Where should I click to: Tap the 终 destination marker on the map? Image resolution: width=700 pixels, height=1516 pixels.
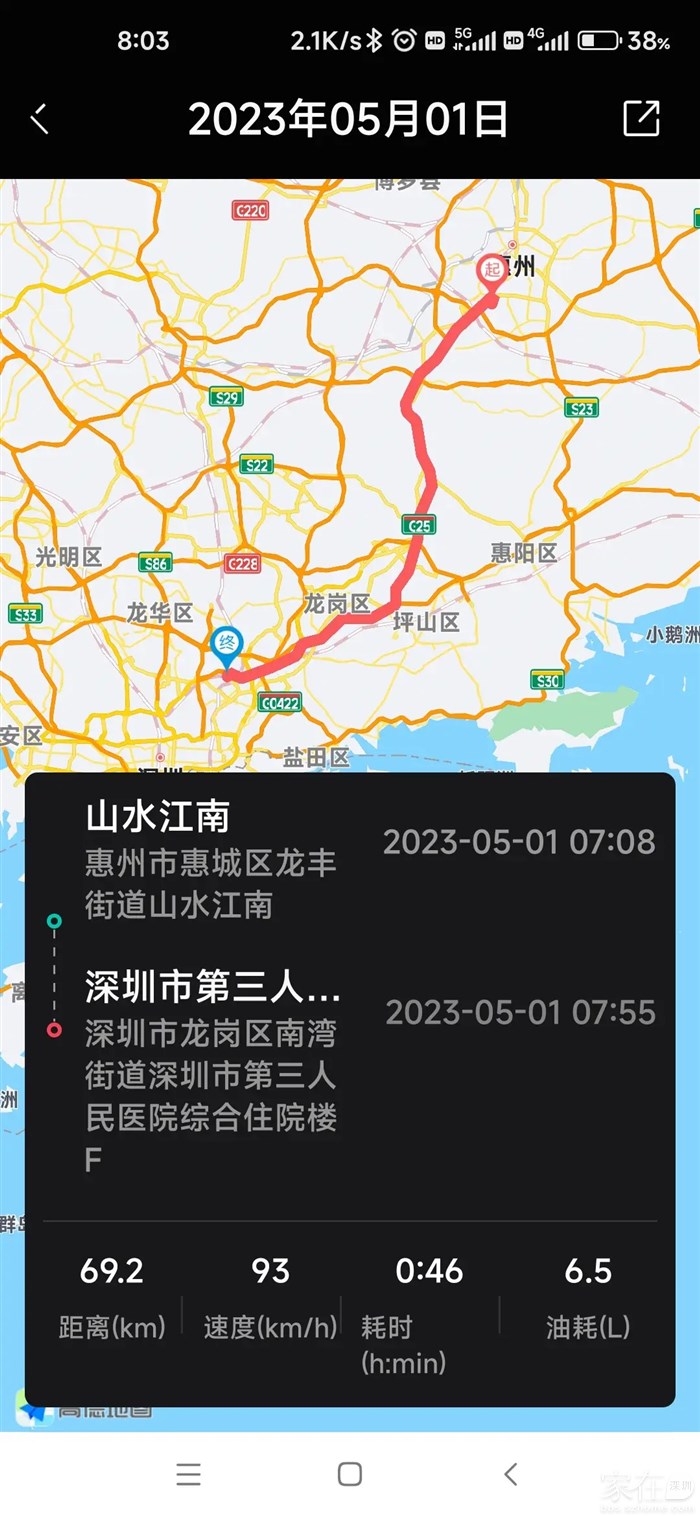click(228, 645)
